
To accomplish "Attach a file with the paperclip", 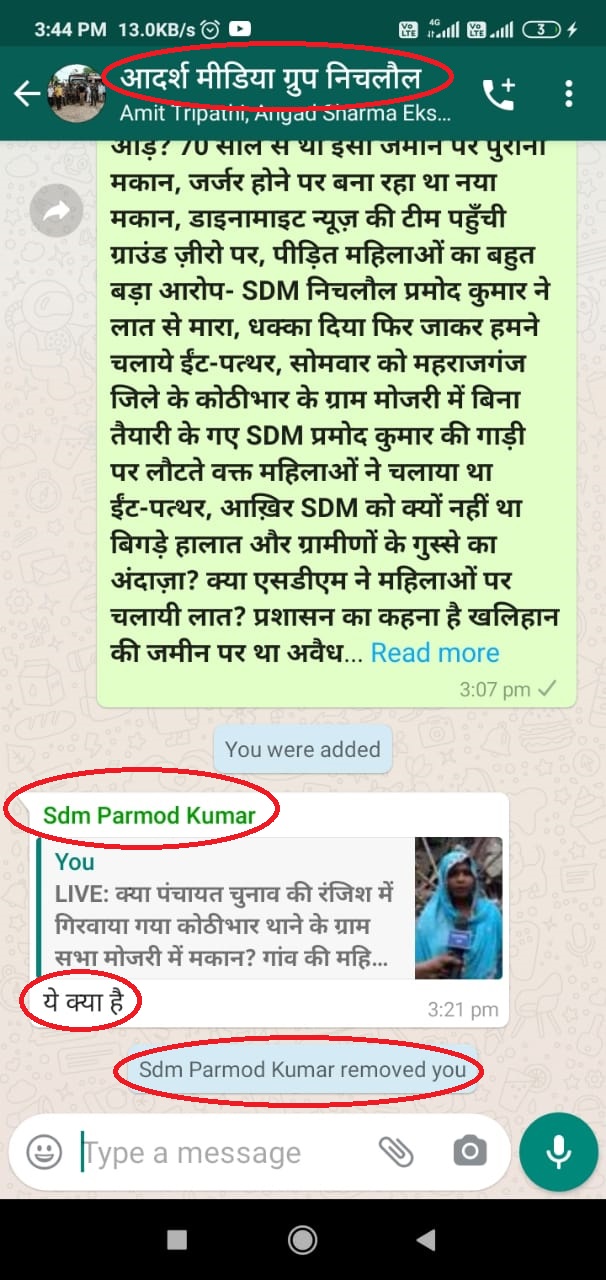I will point(396,1152).
